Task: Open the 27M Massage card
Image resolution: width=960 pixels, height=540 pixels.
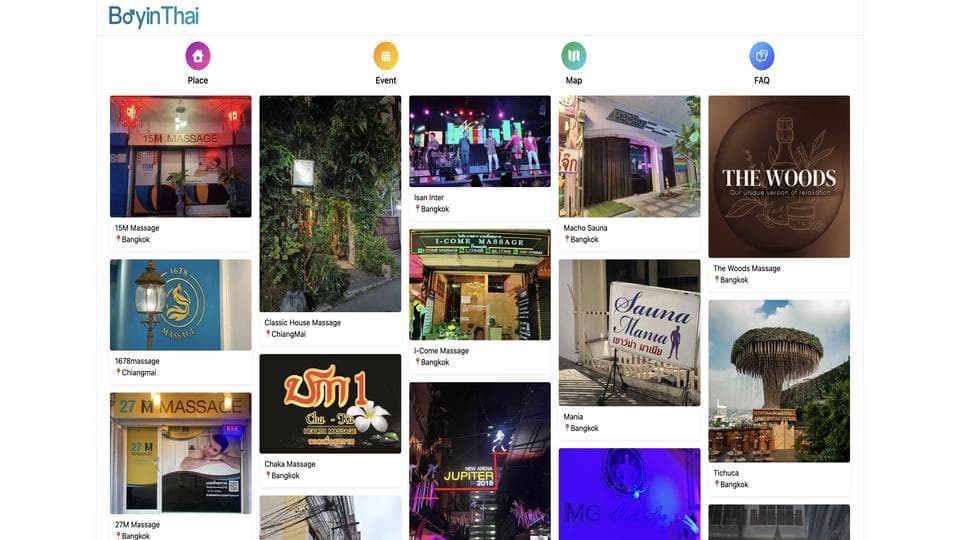Action: 180,453
